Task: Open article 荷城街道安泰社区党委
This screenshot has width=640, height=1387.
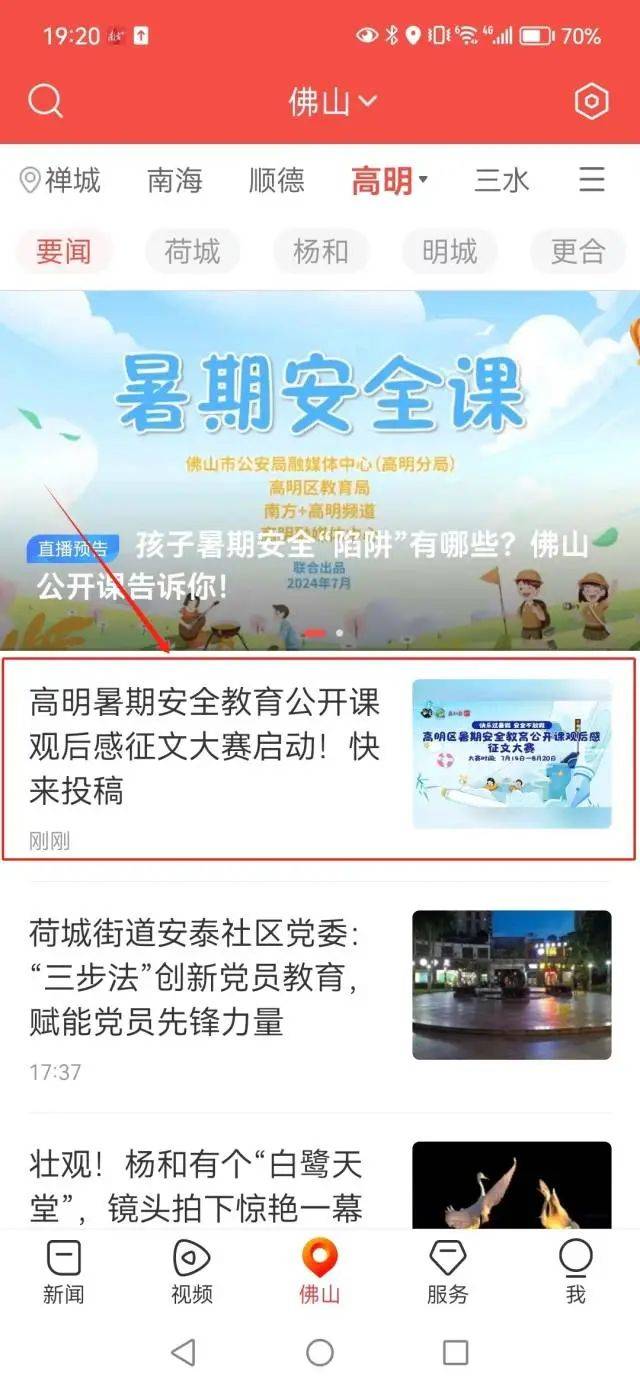Action: (205, 978)
